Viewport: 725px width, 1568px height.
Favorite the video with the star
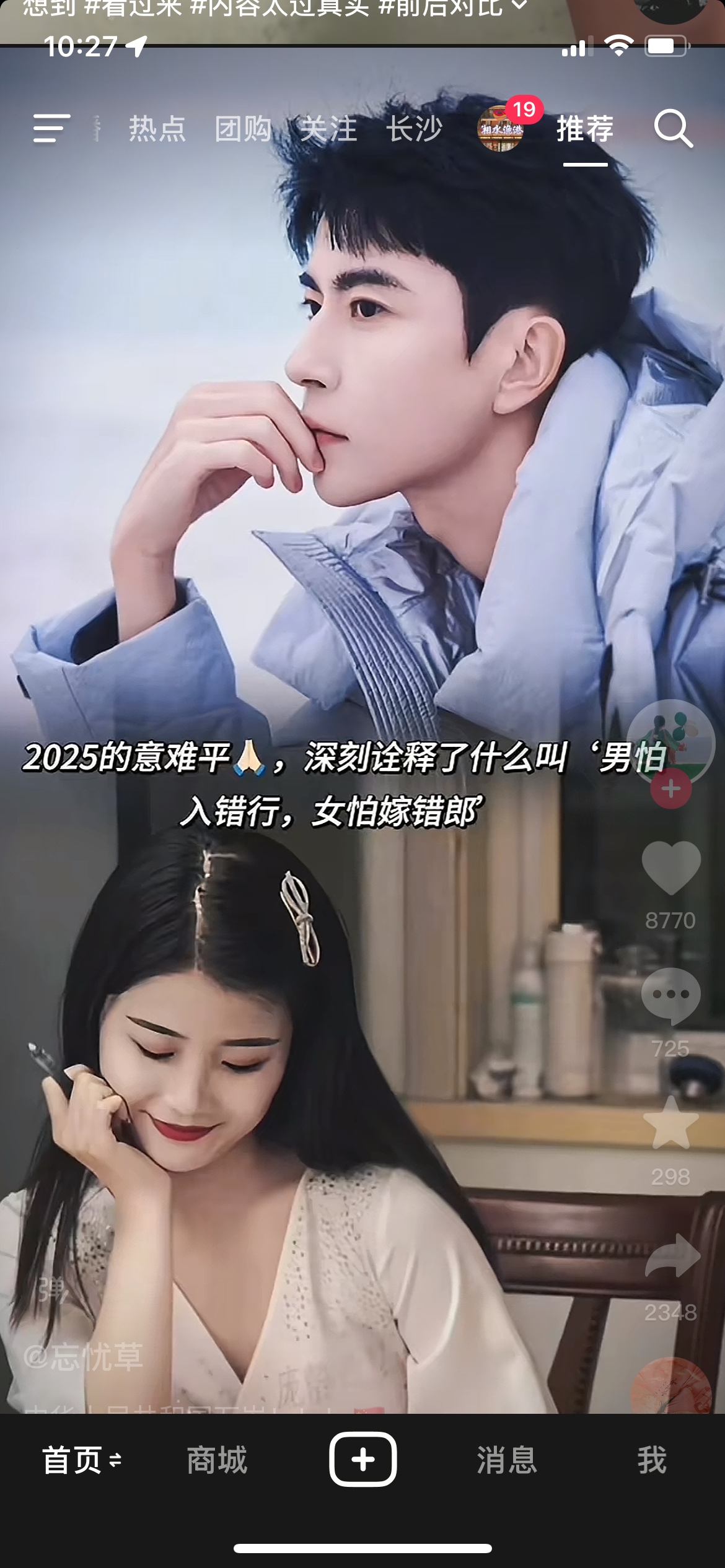671,1123
